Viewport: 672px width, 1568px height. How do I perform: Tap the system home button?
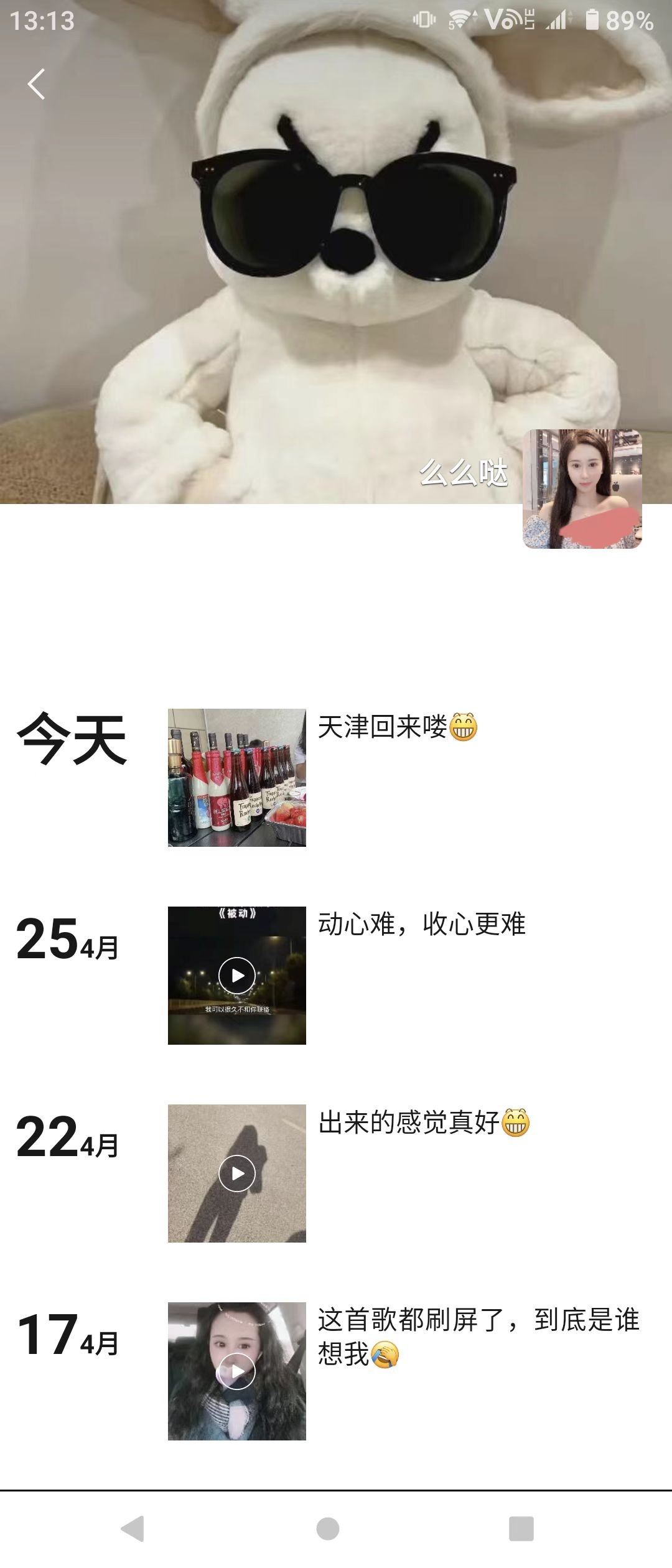328,1528
